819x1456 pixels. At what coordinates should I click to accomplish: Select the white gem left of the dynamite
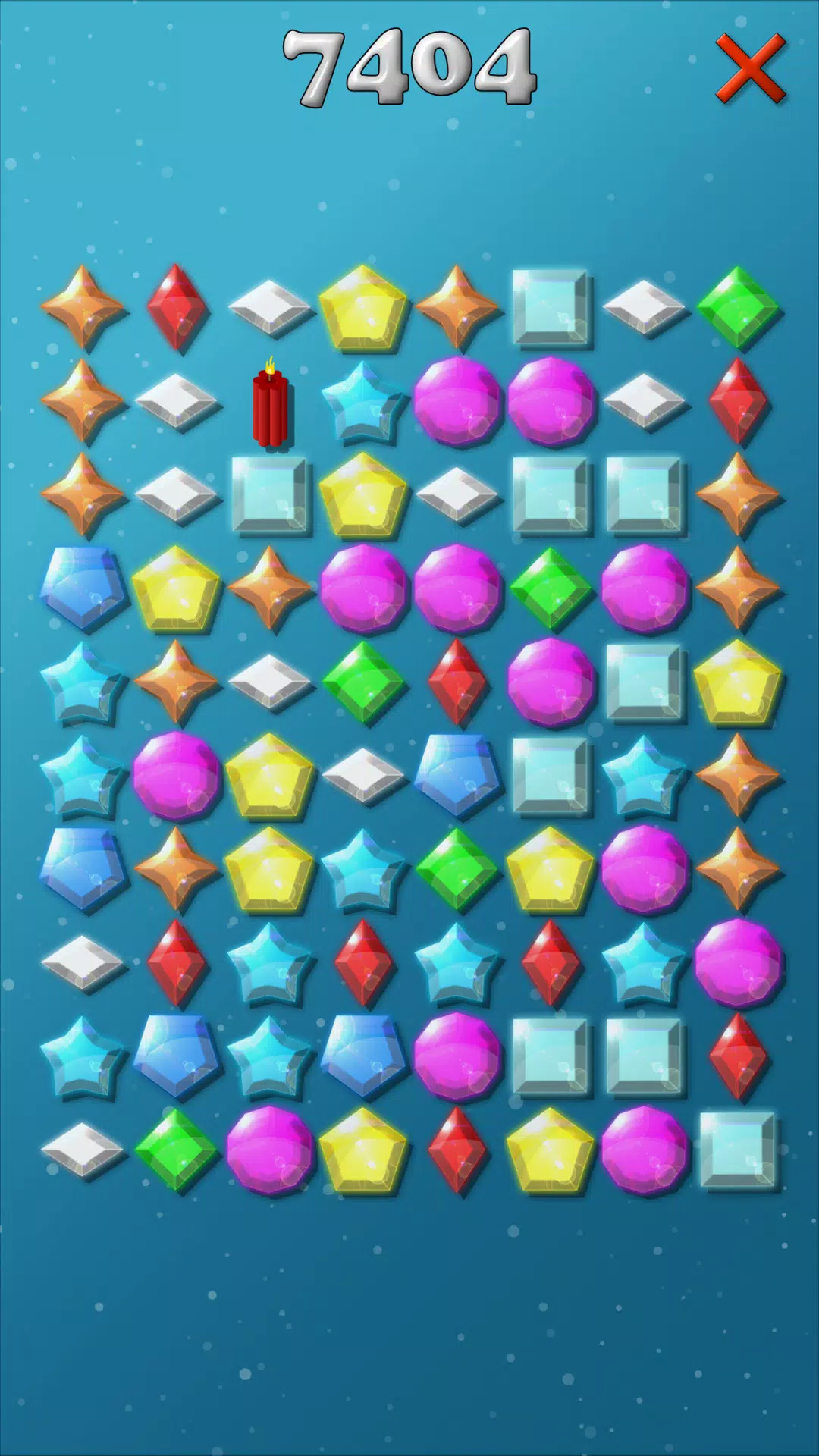[177, 403]
